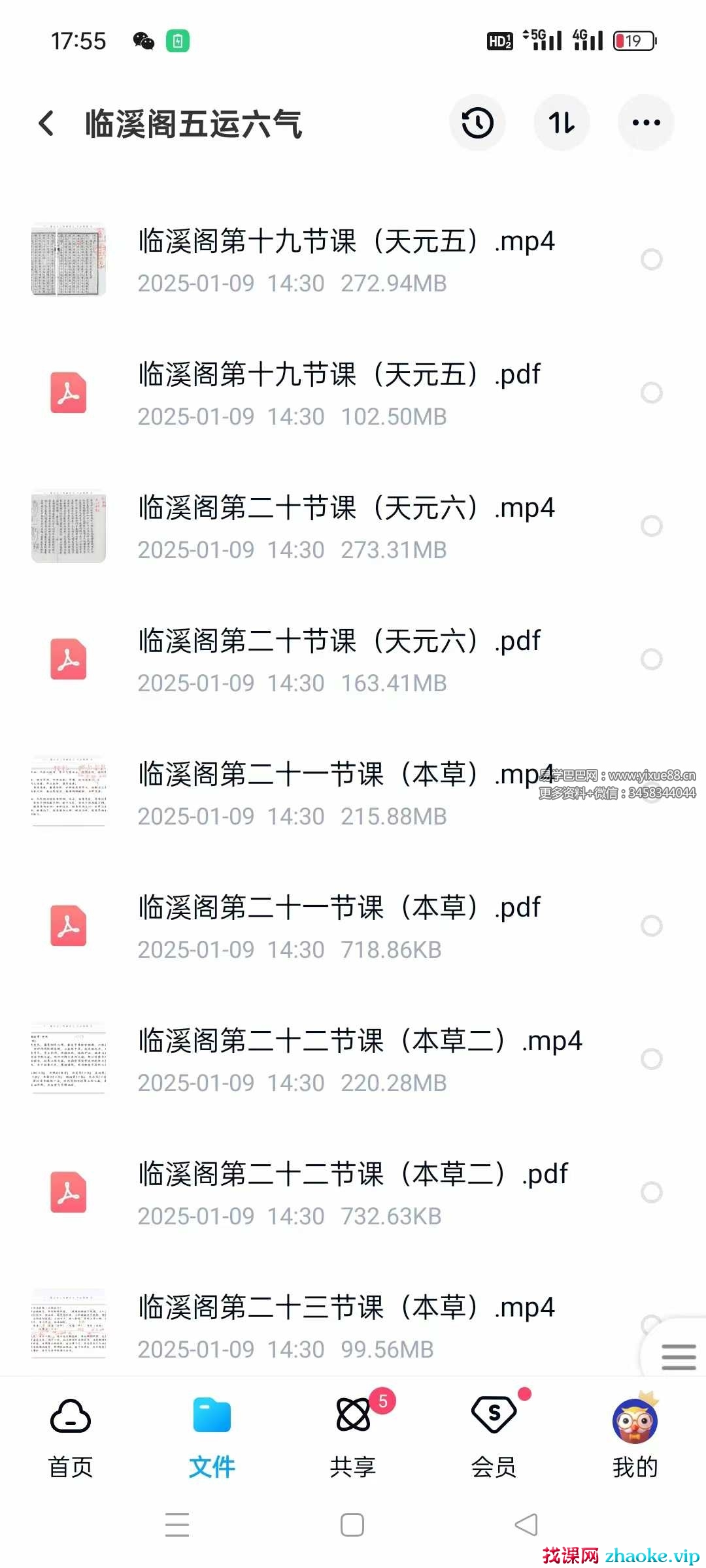Tap the floating list menu button
706x1568 pixels.
pos(678,1357)
